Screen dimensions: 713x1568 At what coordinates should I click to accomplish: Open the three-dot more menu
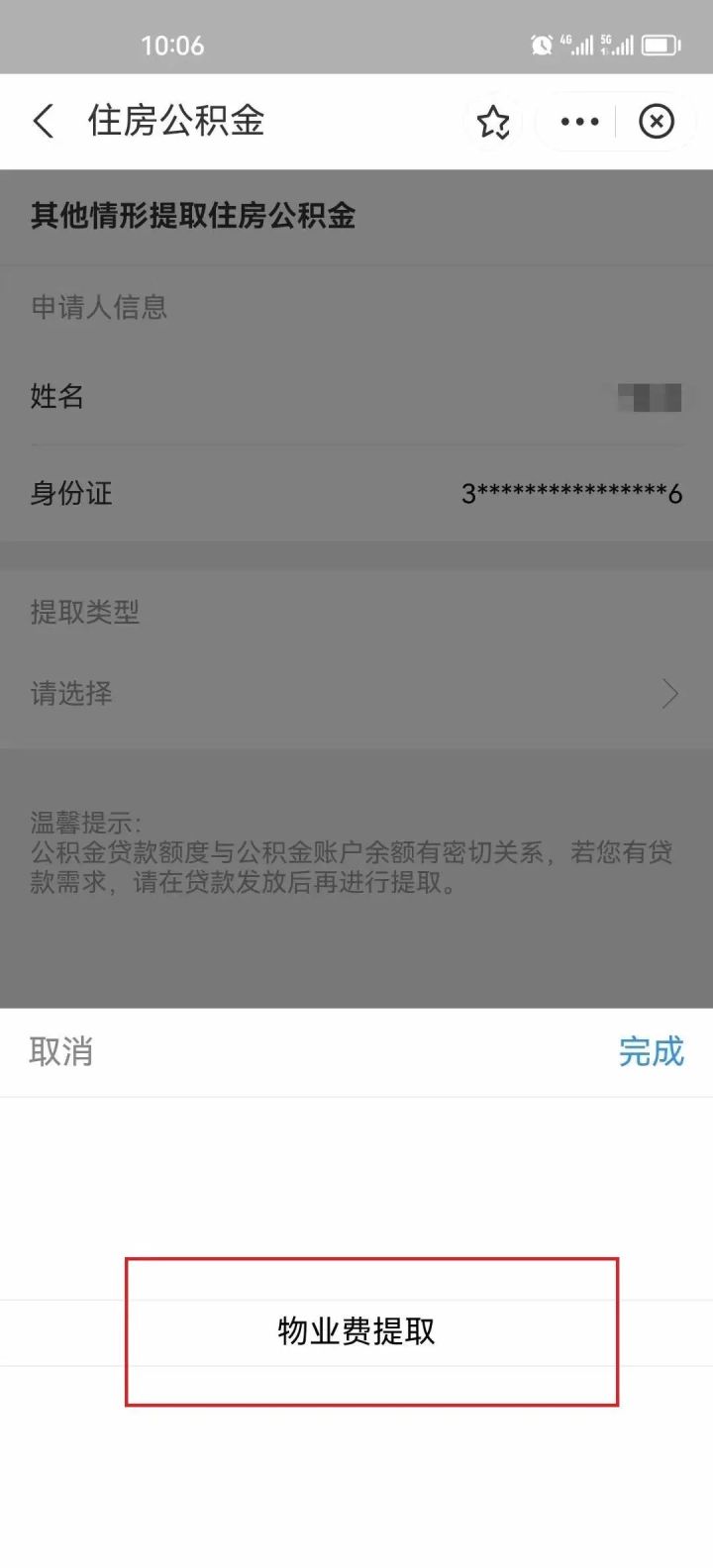pyautogui.click(x=579, y=122)
